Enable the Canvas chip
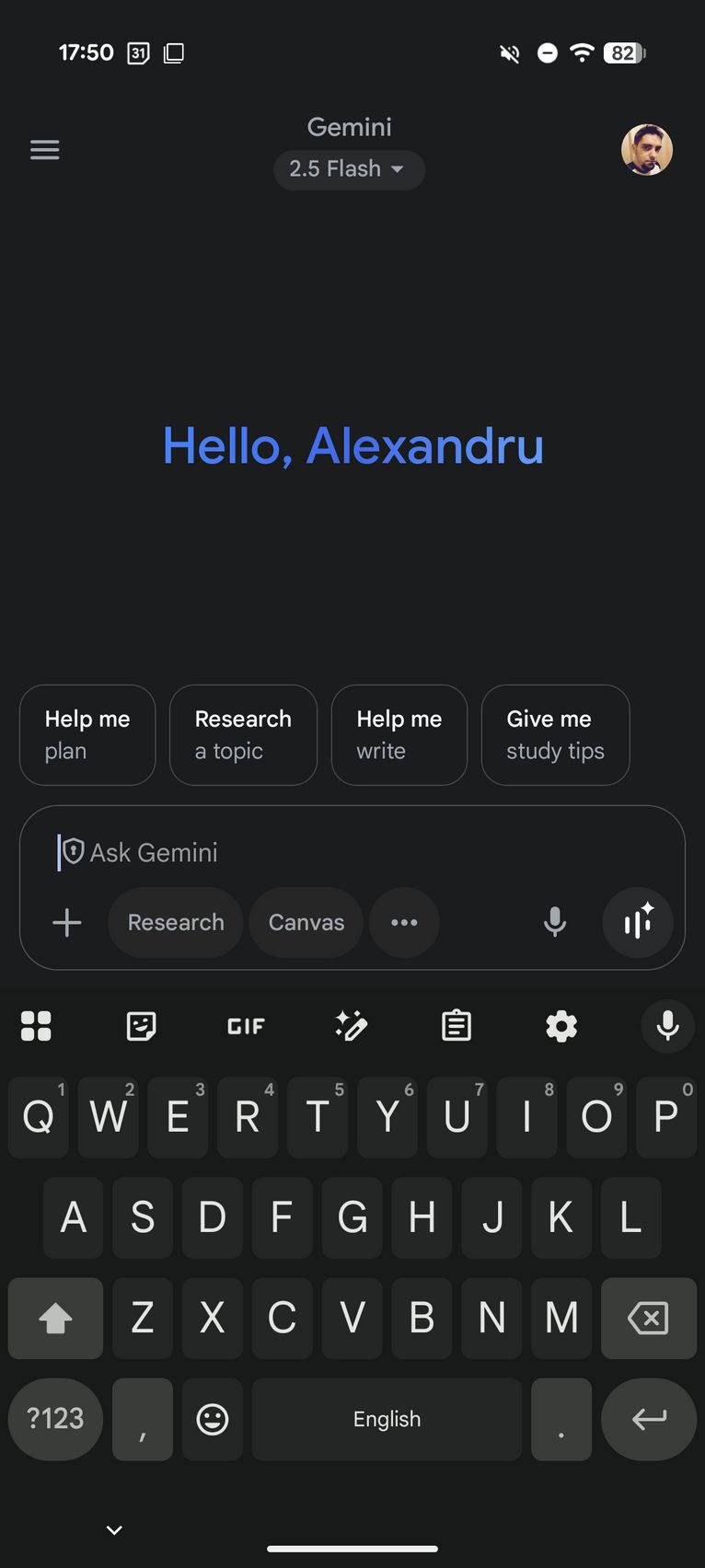The width and height of the screenshot is (705, 1568). click(306, 922)
